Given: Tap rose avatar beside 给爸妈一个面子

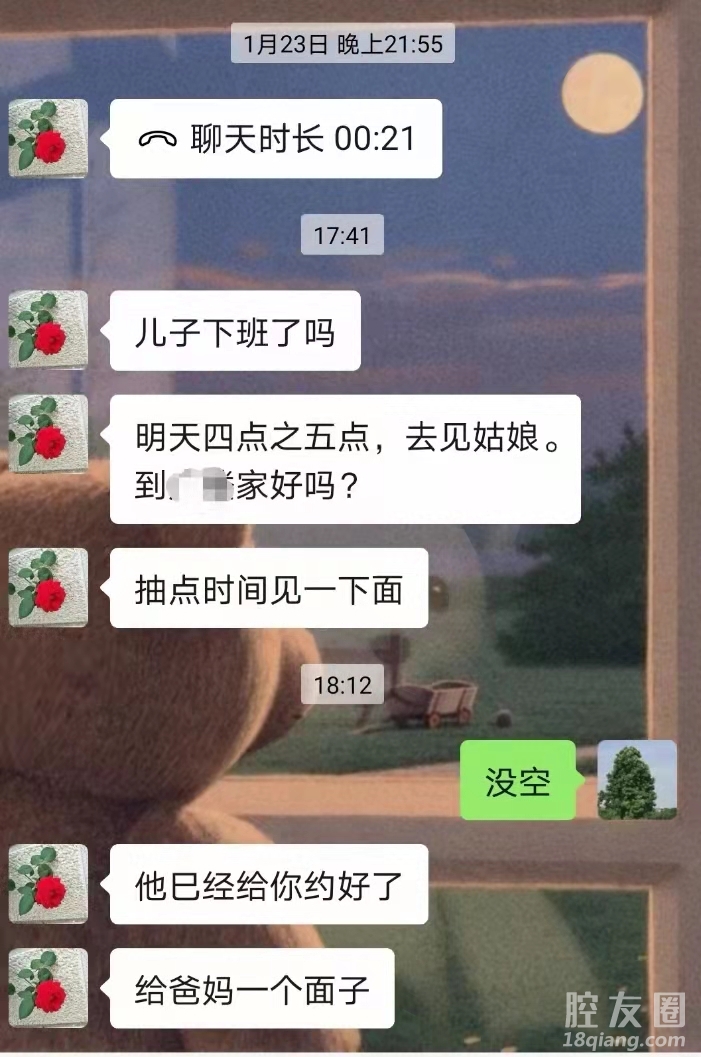Looking at the screenshot, I should point(48,988).
